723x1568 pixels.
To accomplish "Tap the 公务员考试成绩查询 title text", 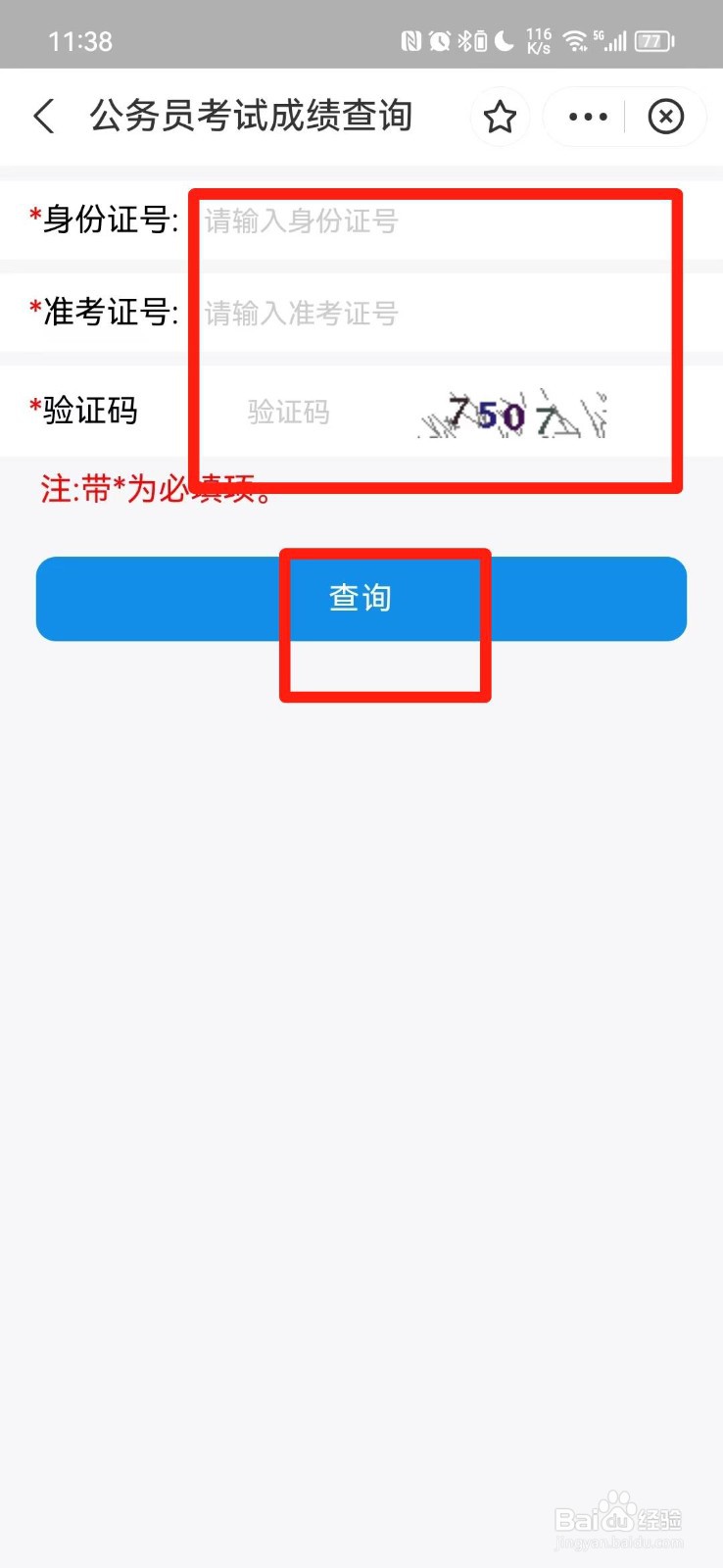I will tap(252, 115).
